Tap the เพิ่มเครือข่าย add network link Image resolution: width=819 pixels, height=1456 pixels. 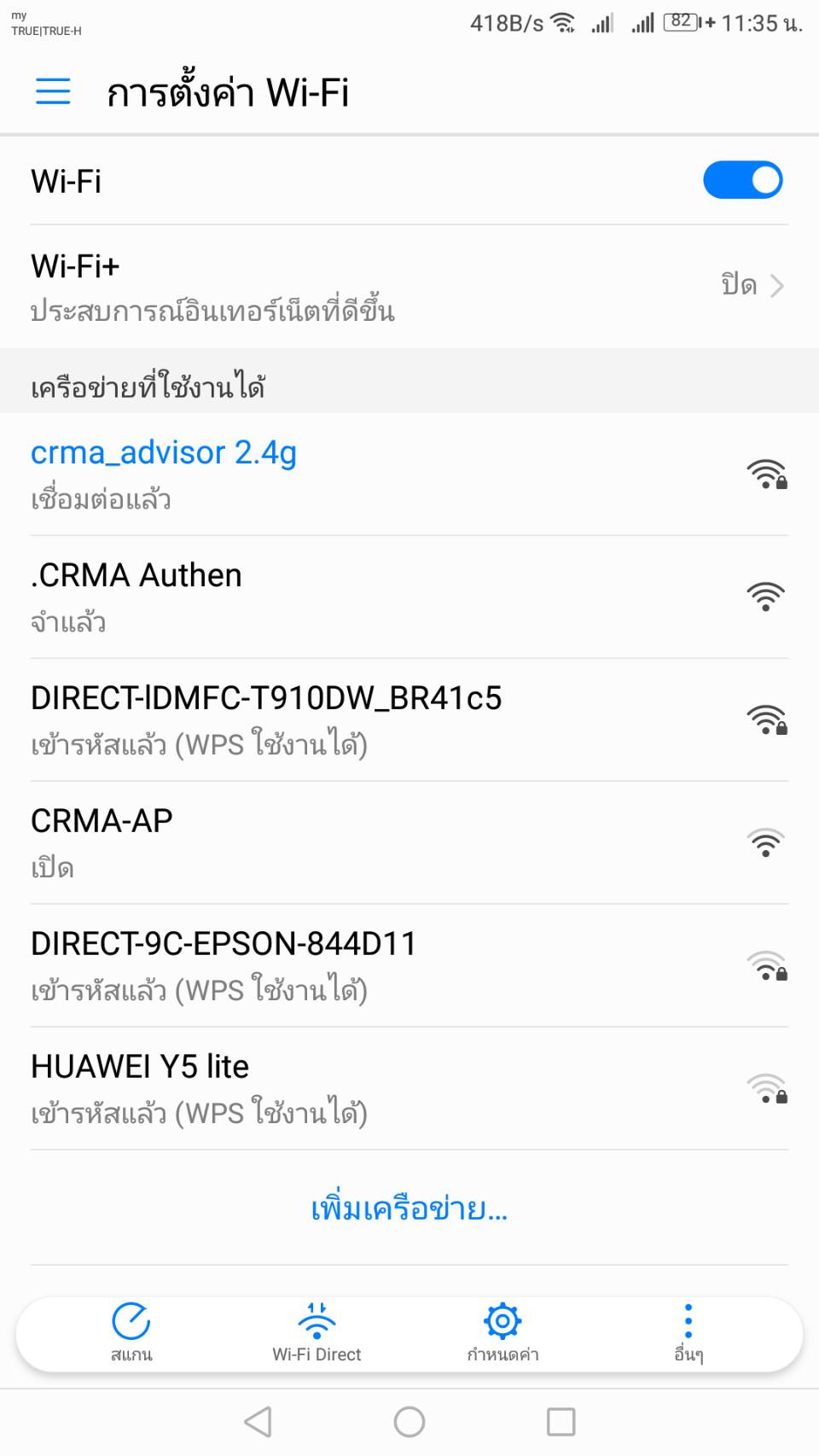click(409, 1208)
